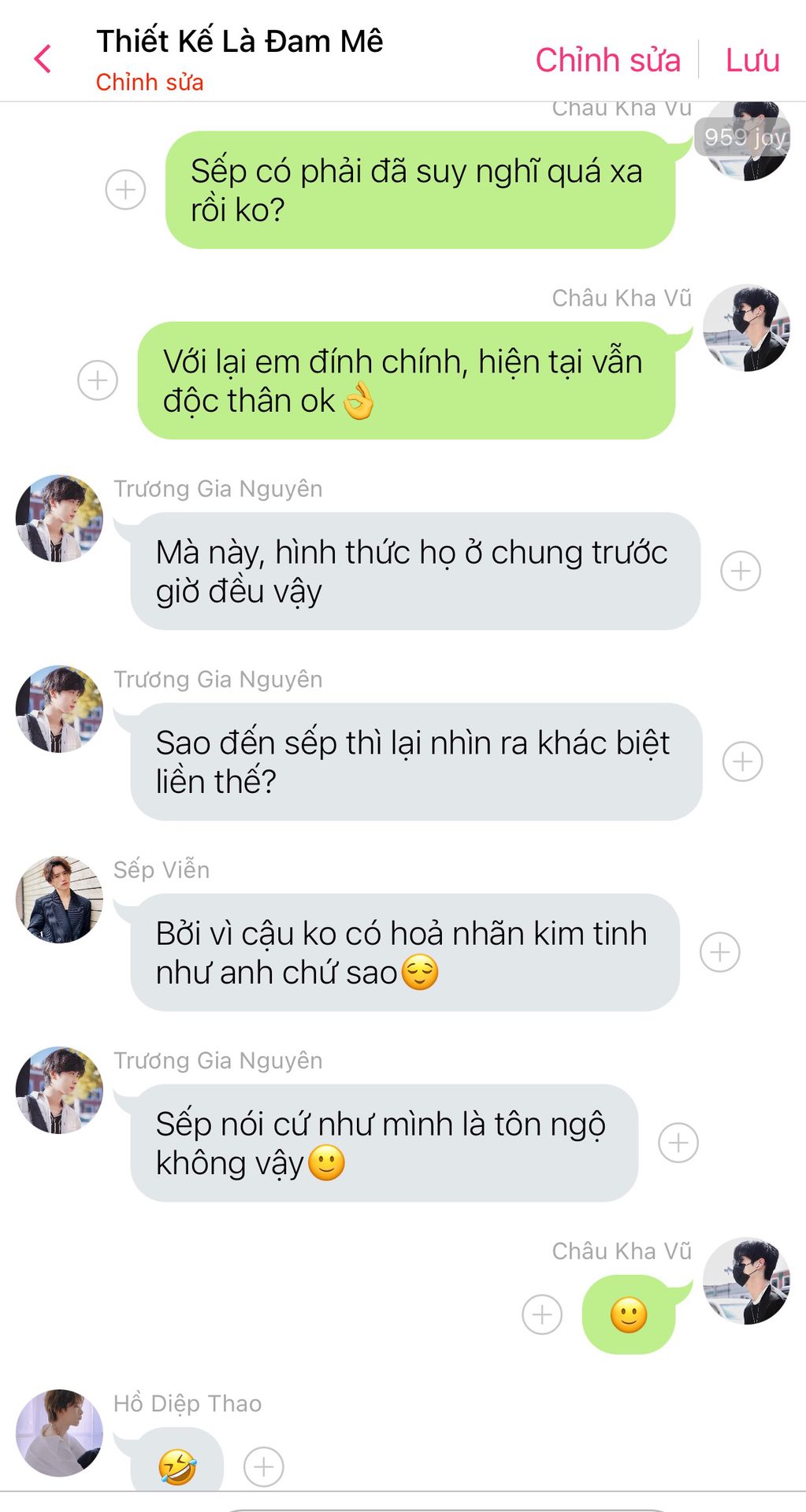
Task: Tap plus beside Hồ Diệp Thao's laughing emoji
Action: (x=264, y=1466)
